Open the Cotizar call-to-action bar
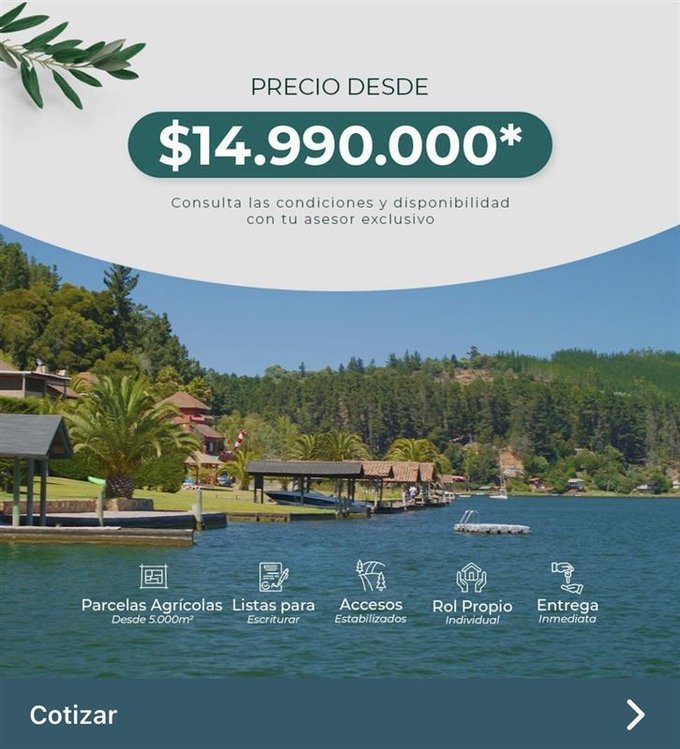This screenshot has width=680, height=749. 340,714
